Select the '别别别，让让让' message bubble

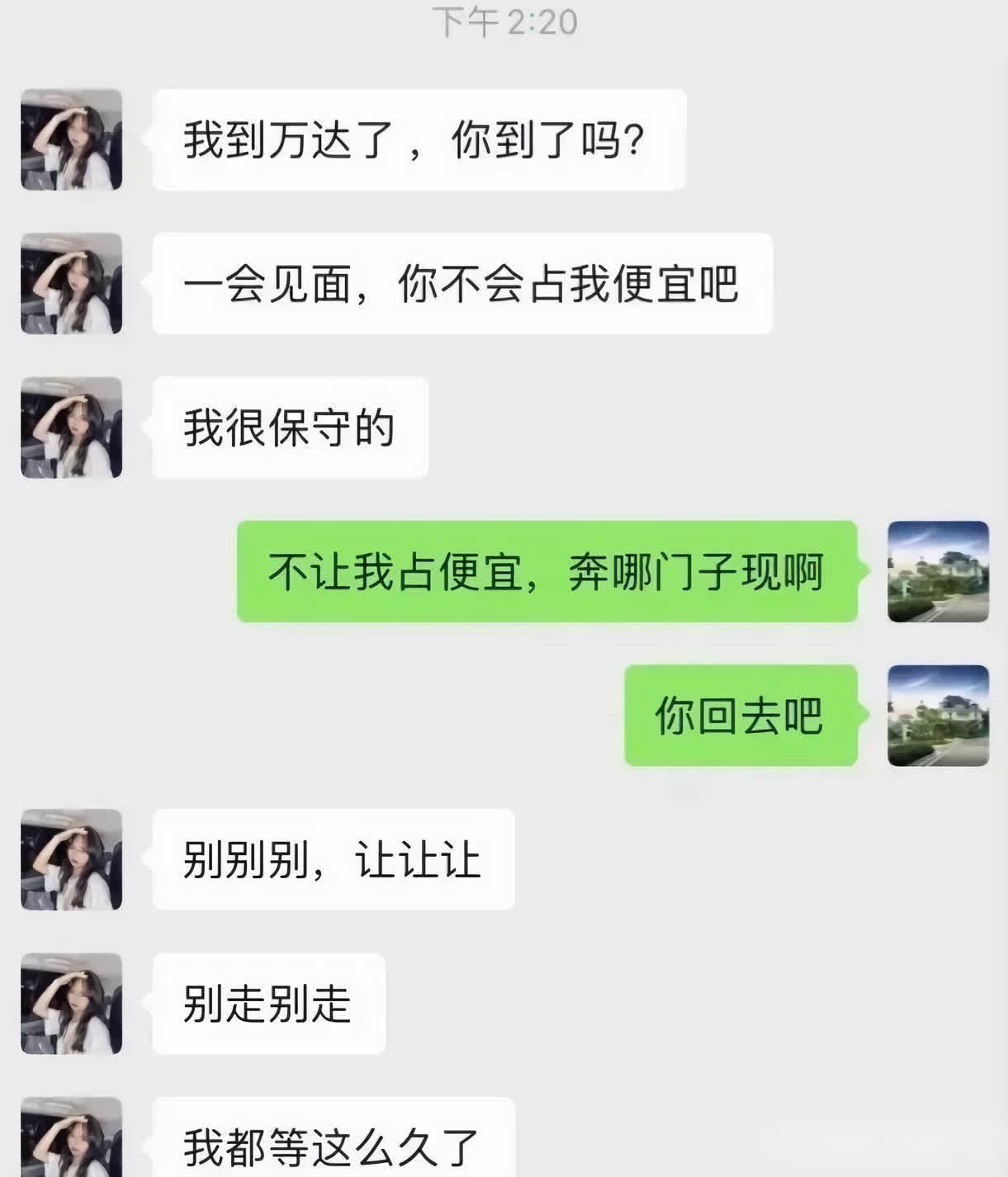pos(334,860)
